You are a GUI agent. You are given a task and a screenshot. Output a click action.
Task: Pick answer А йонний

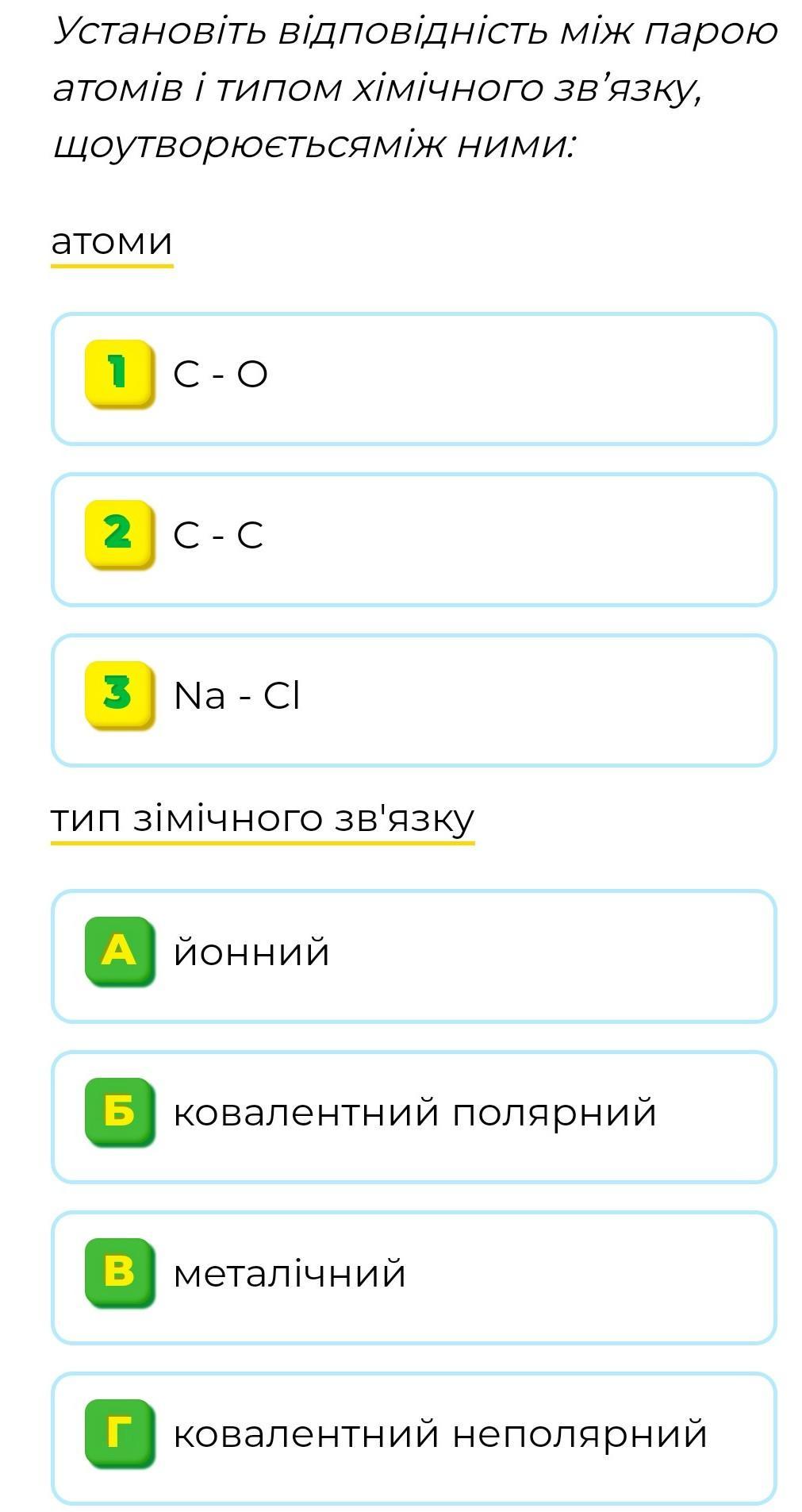pyautogui.click(x=413, y=956)
